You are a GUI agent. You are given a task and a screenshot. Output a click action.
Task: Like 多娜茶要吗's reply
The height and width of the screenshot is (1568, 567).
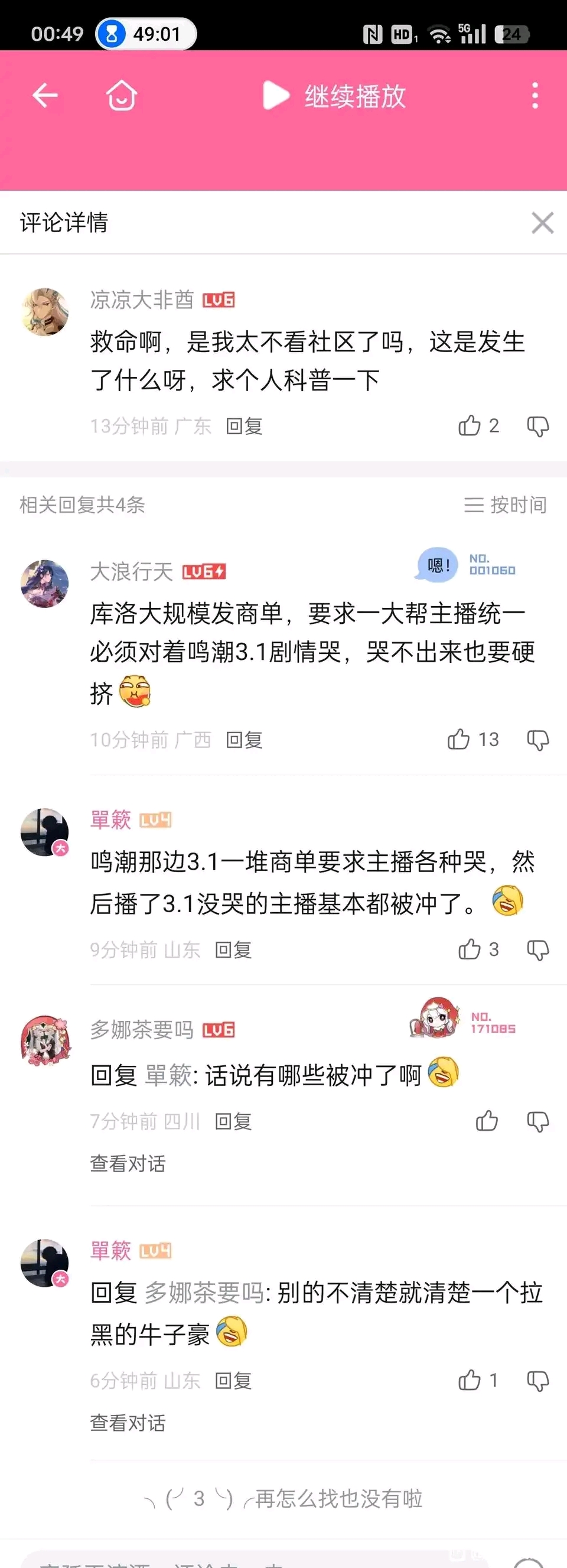point(487,1121)
